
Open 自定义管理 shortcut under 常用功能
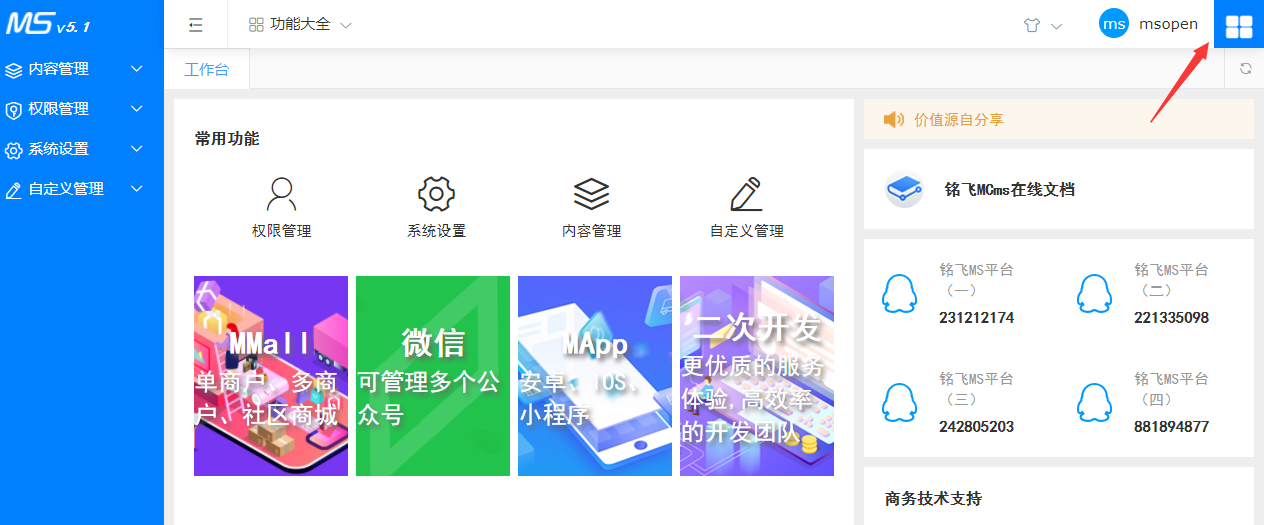[x=746, y=208]
